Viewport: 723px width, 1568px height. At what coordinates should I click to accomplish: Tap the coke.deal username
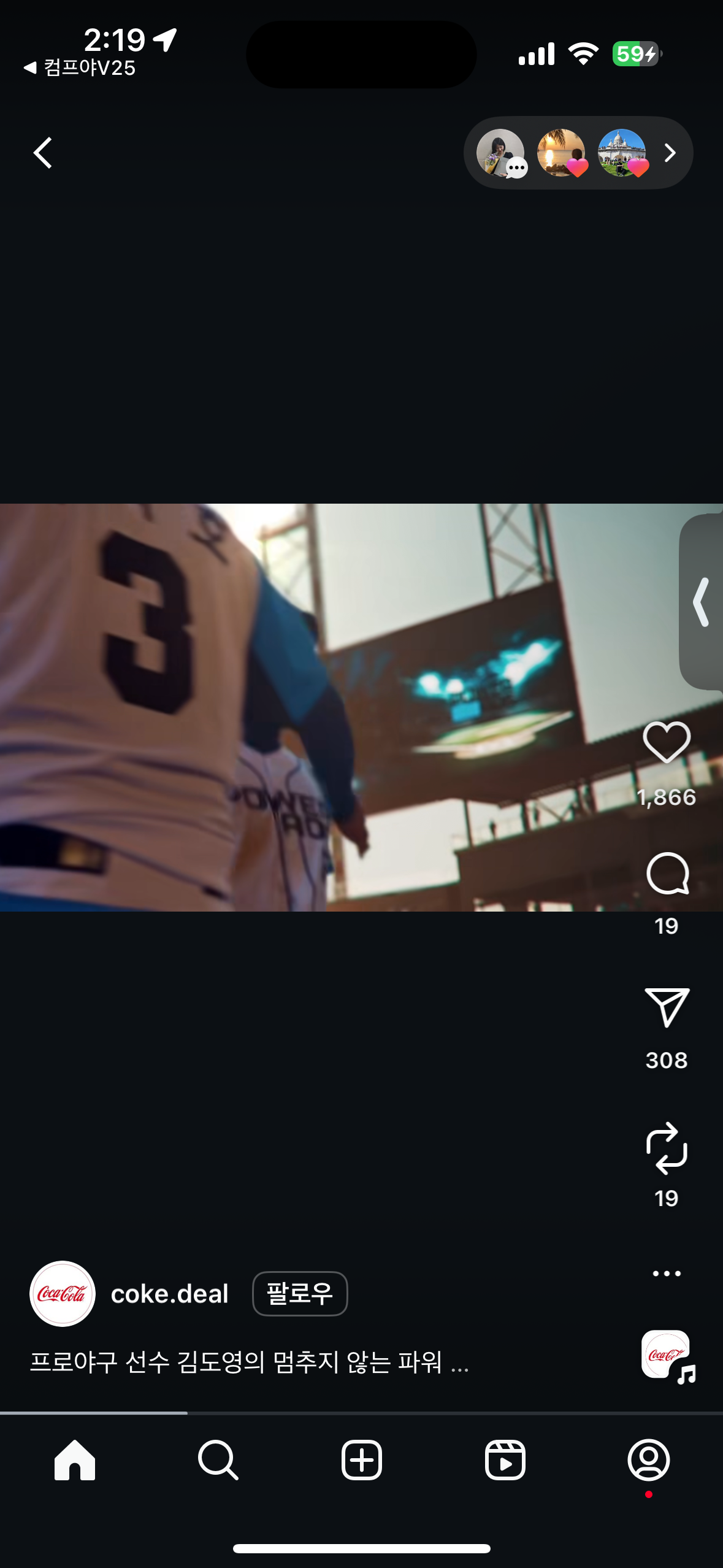point(169,1294)
